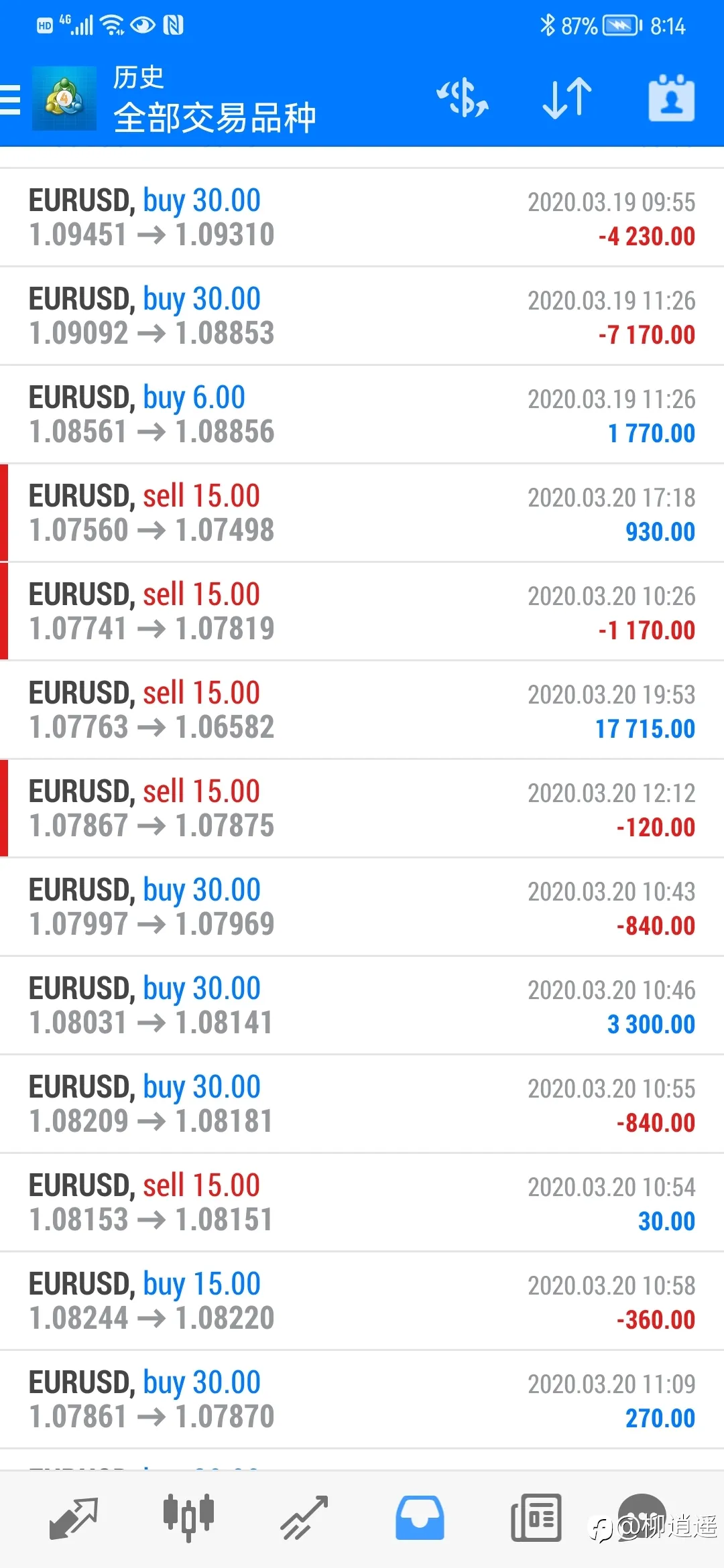Open the hamburger drawer menu
Image resolution: width=724 pixels, height=1568 pixels.
pyautogui.click(x=10, y=99)
